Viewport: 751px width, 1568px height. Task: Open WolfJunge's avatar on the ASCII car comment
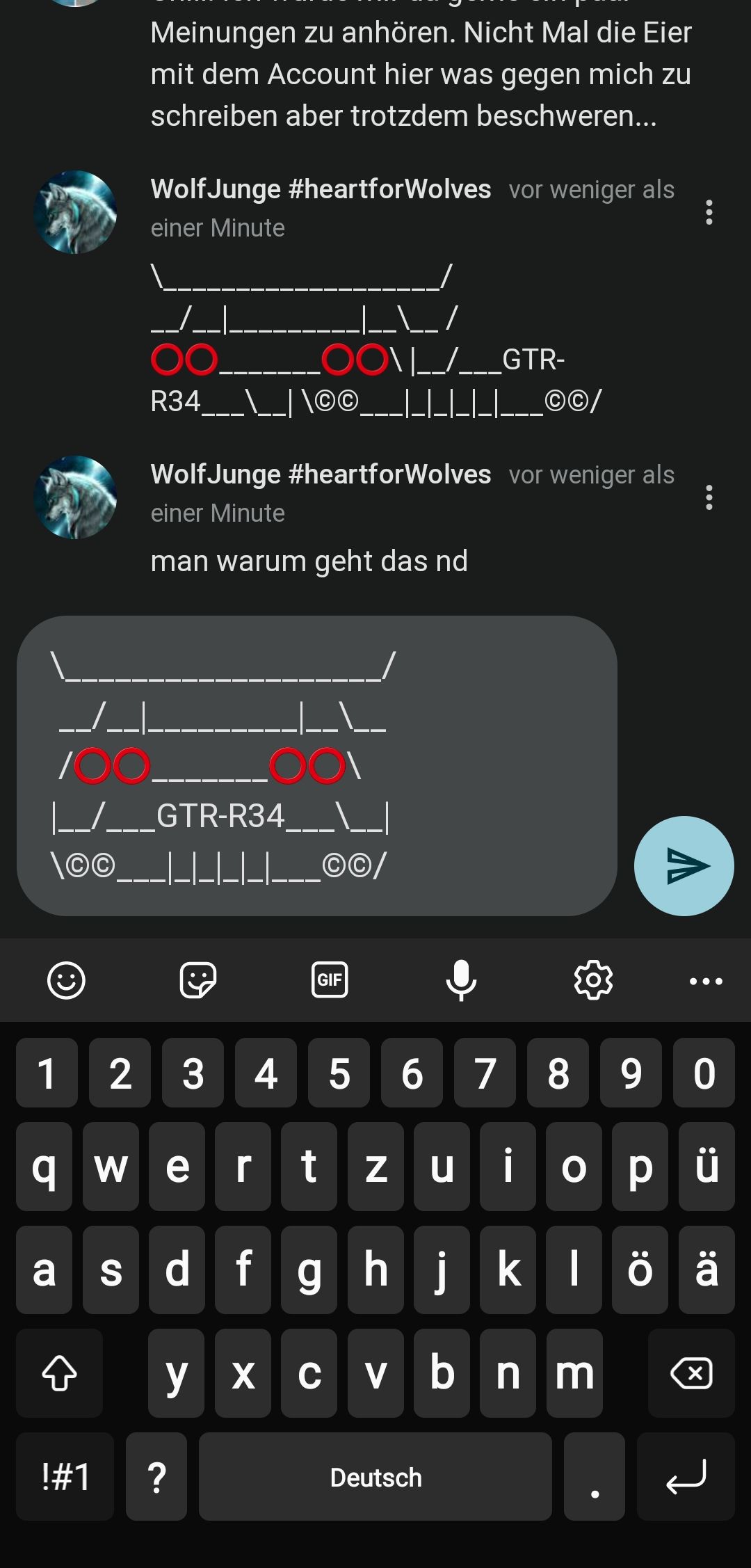[75, 212]
